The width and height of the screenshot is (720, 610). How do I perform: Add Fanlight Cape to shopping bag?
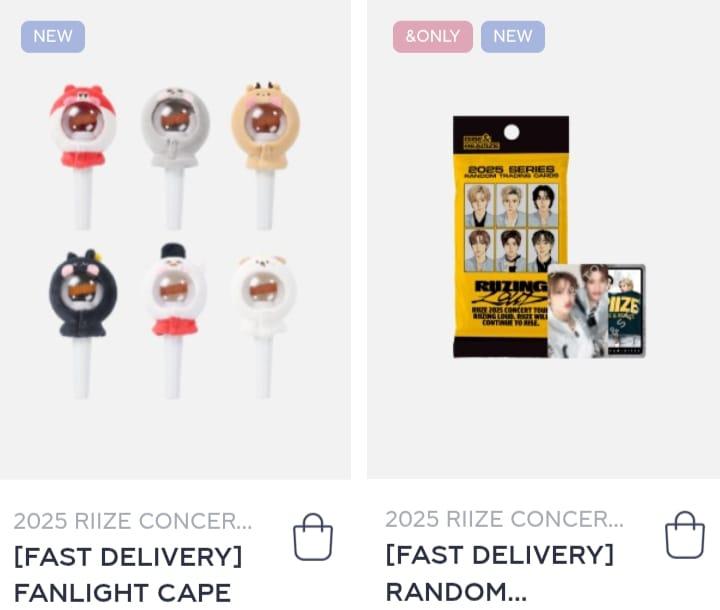tap(312, 537)
